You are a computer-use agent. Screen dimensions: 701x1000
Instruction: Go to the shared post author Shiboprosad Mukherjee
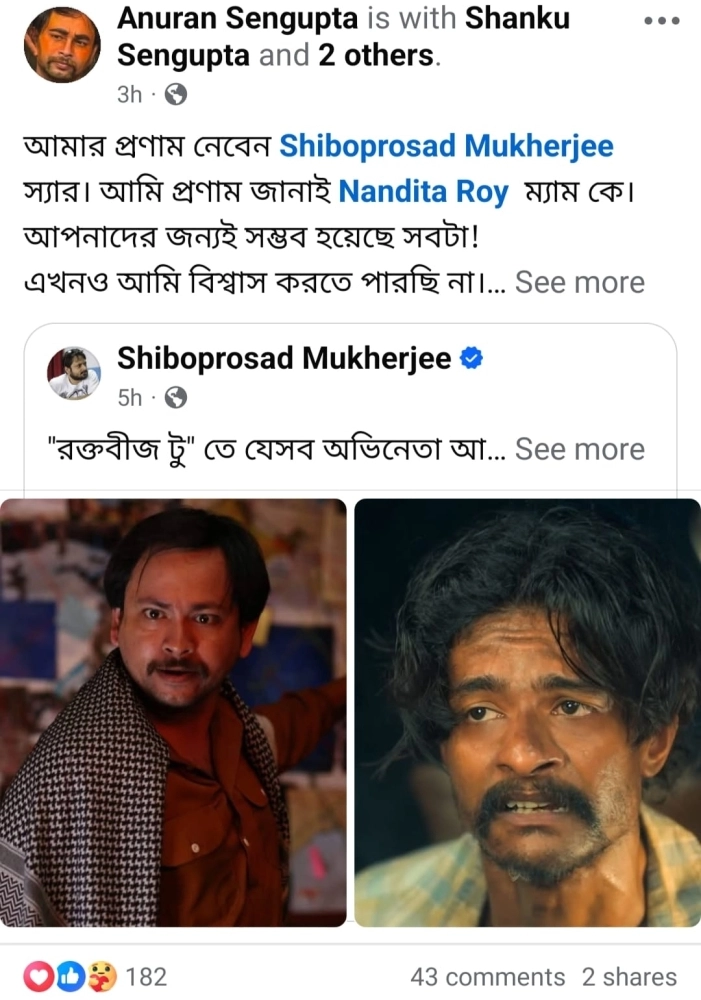coord(284,360)
